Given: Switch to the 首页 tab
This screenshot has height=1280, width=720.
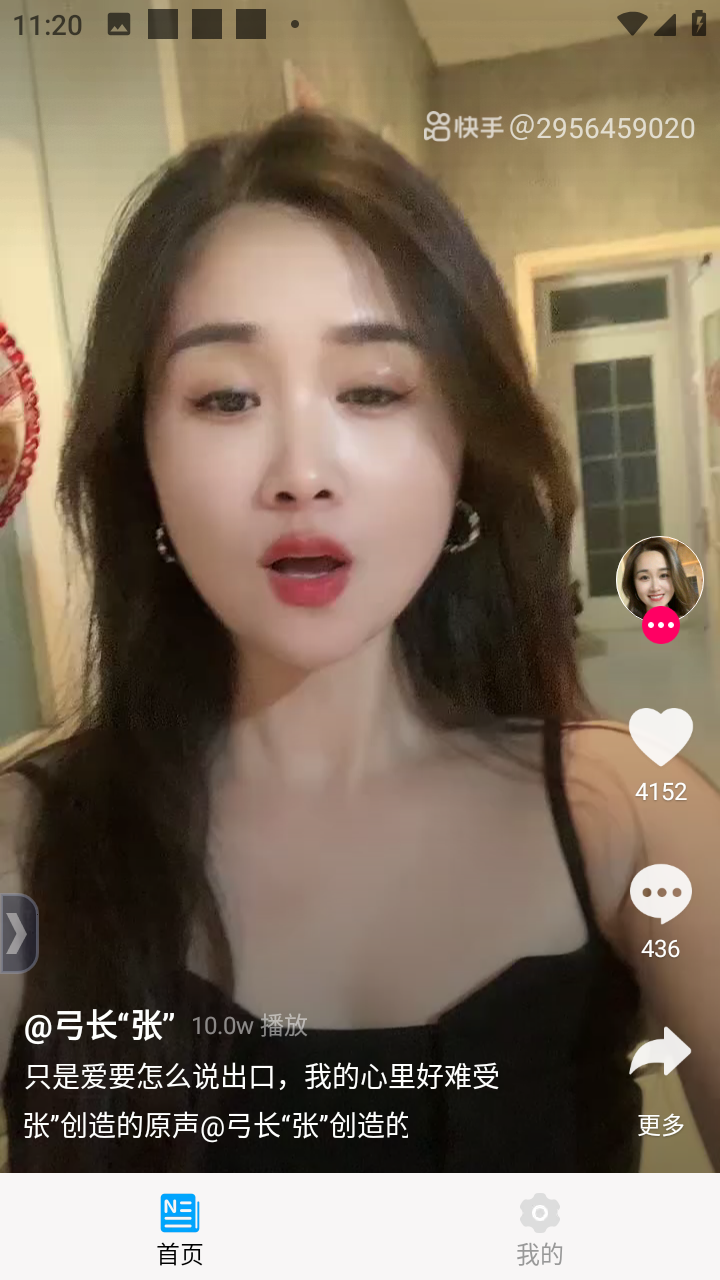Looking at the screenshot, I should 180,1229.
